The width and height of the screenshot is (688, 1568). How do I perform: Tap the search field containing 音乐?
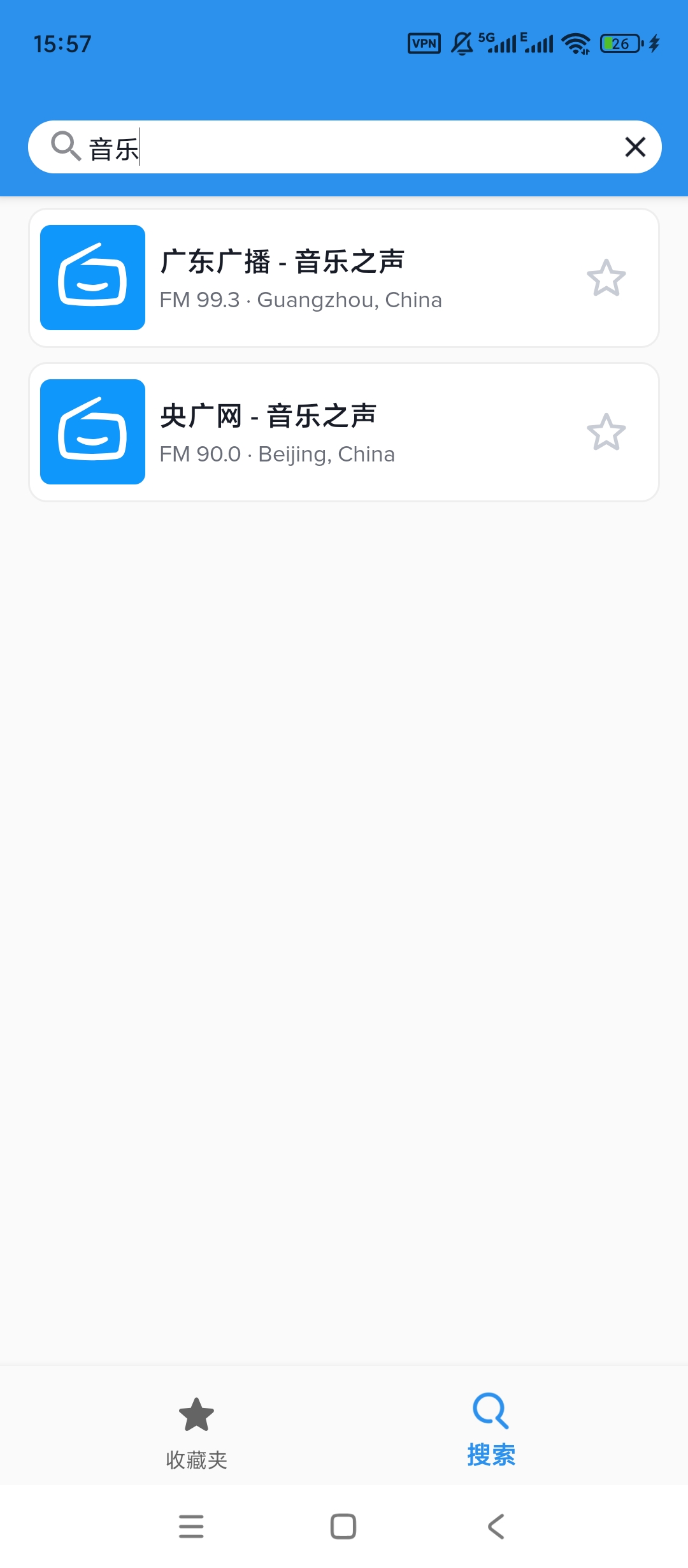tap(344, 148)
